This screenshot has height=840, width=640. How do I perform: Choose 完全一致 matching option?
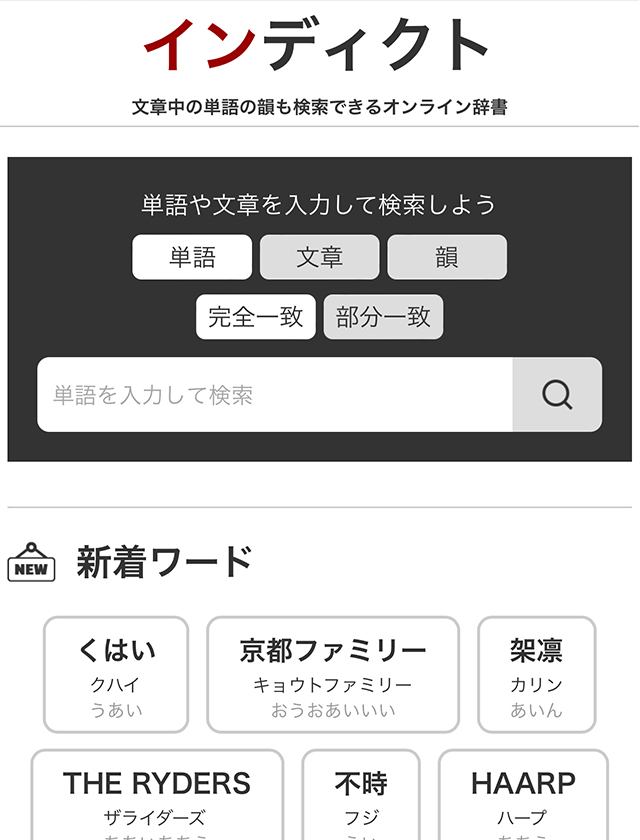[x=256, y=317]
